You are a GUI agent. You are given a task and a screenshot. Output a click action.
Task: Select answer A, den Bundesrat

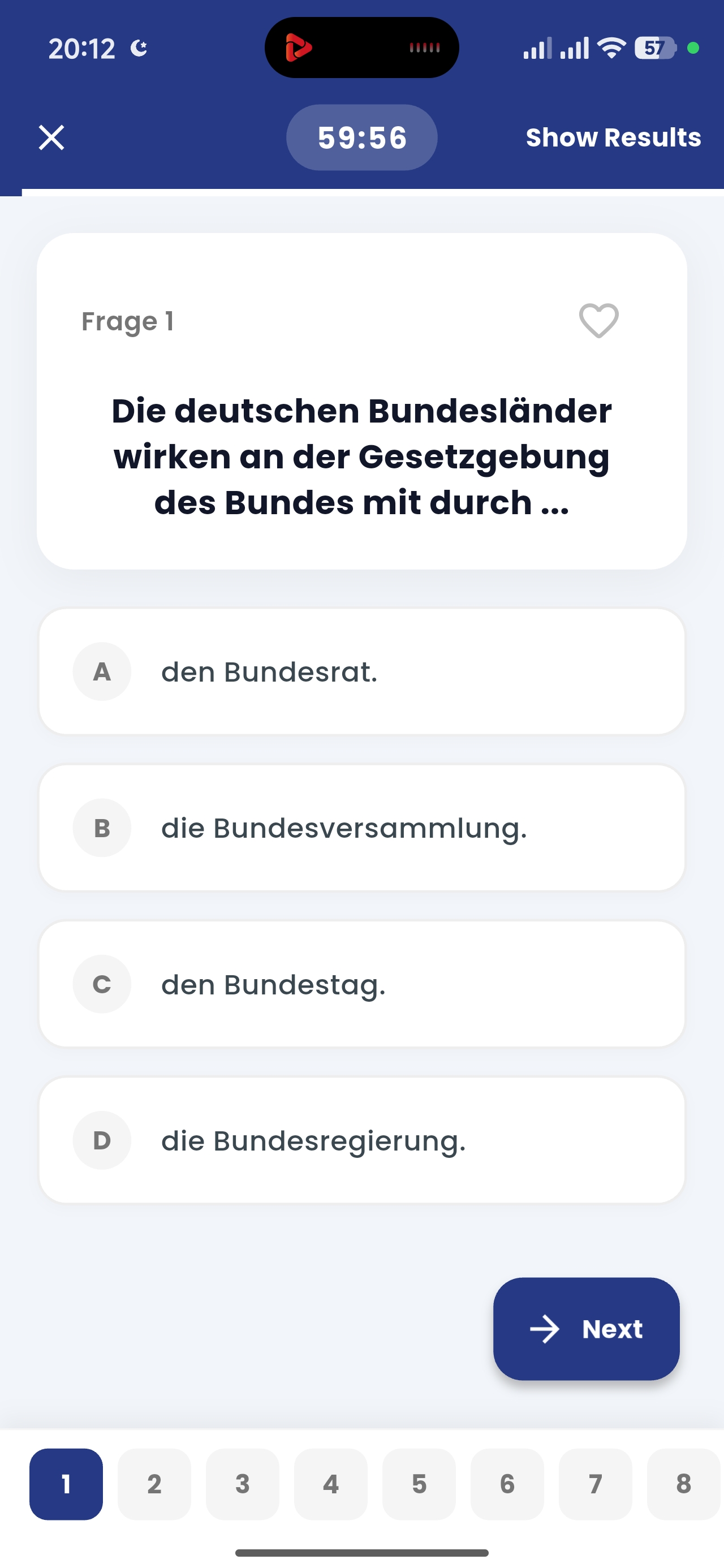tap(361, 672)
